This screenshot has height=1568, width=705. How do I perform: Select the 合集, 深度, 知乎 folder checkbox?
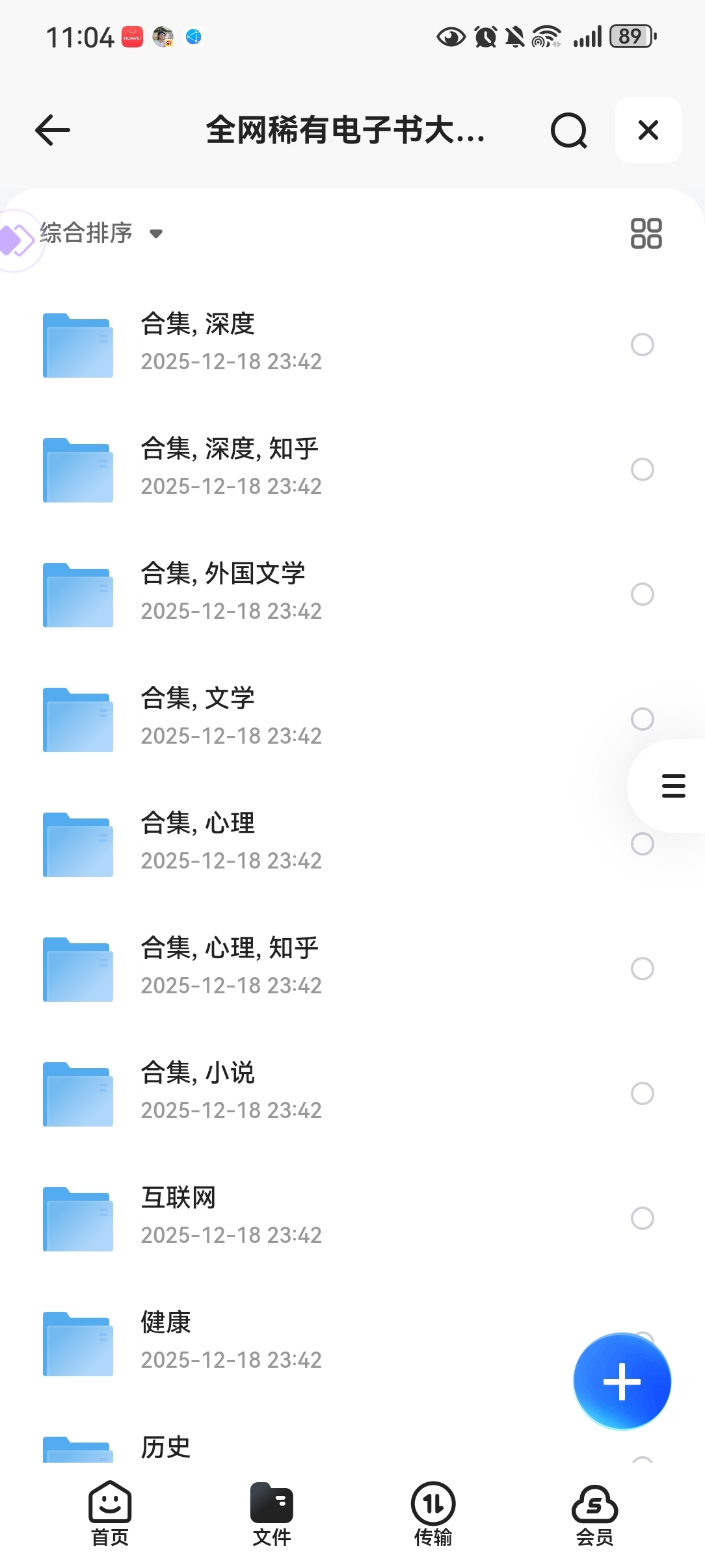pos(642,469)
